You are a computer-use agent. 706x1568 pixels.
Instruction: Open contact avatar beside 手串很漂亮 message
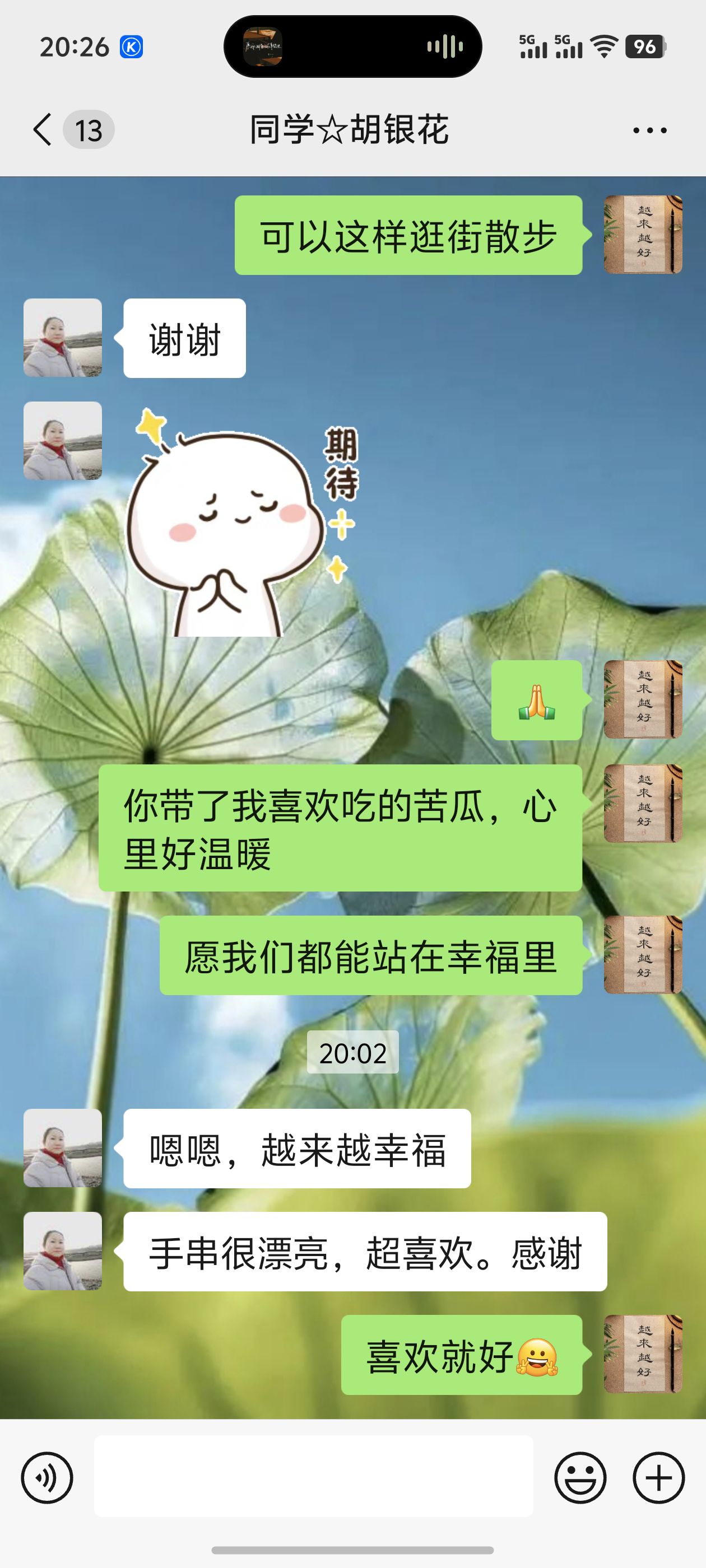coord(63,1251)
